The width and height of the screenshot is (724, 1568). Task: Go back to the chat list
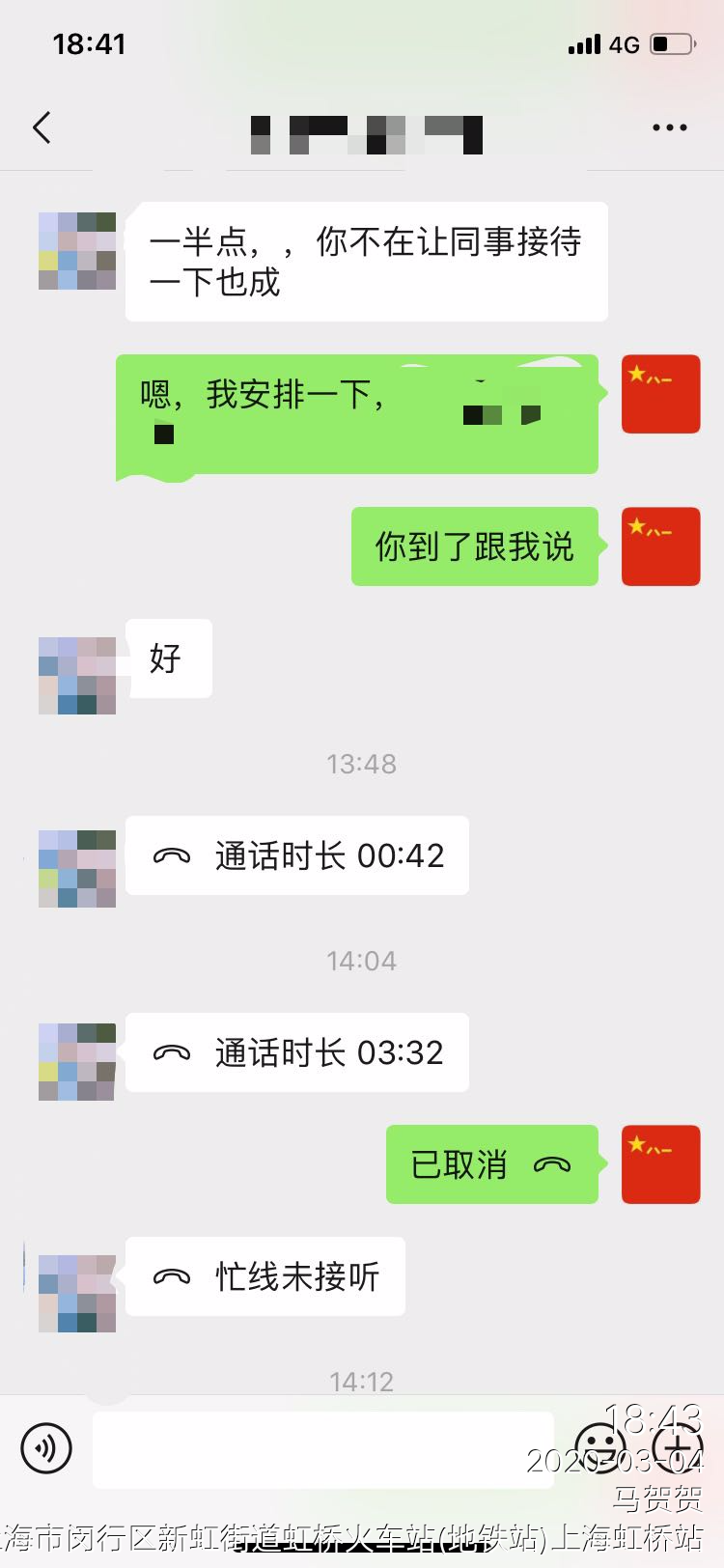[42, 127]
